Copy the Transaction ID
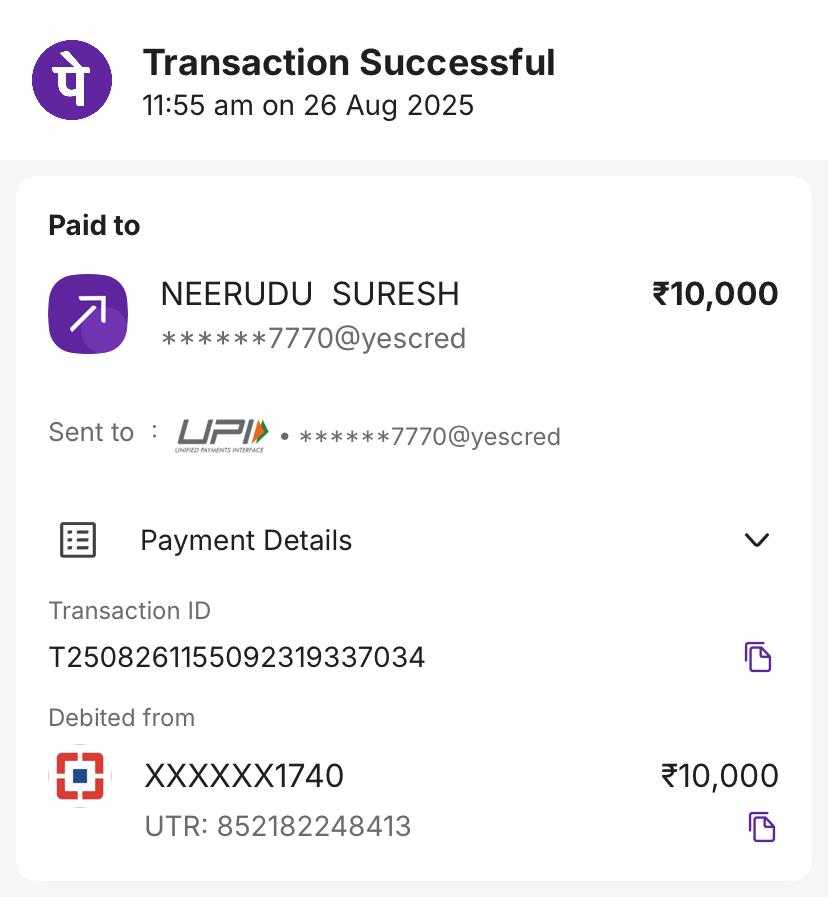The image size is (828, 897). [x=758, y=657]
